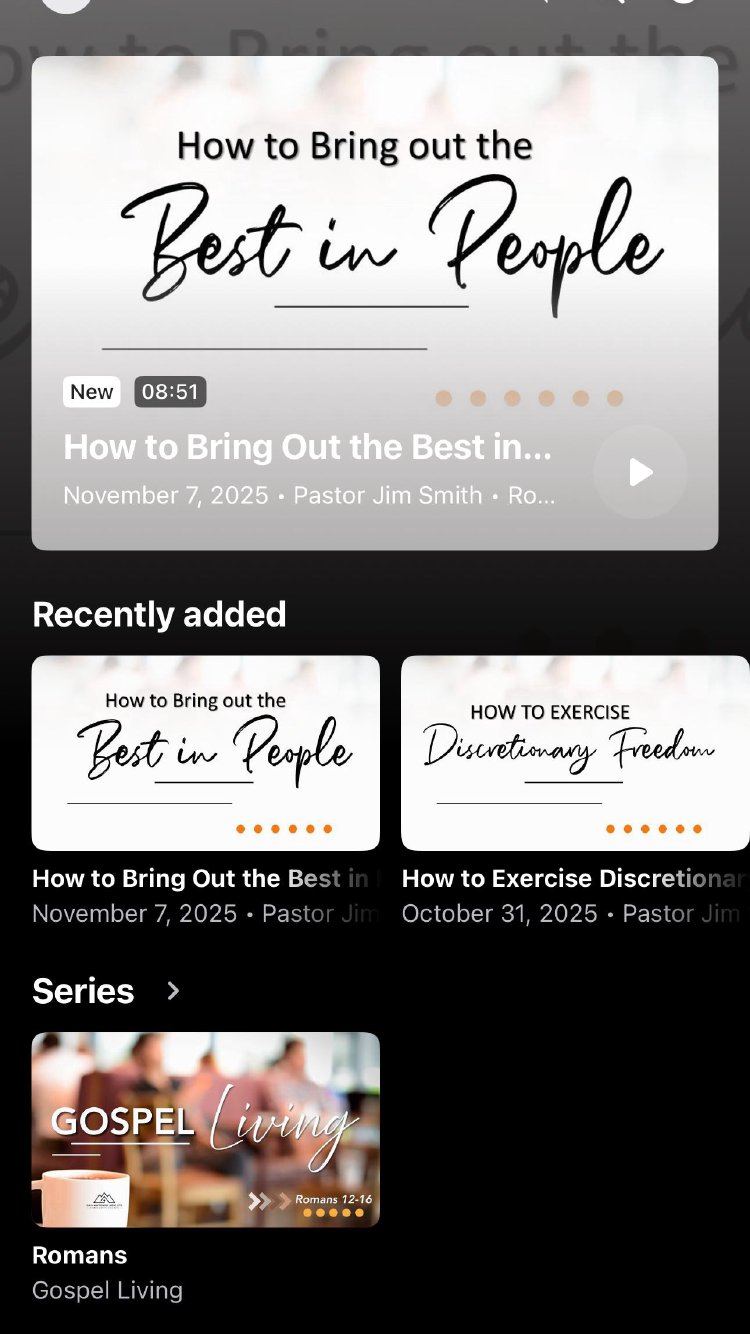Image resolution: width=750 pixels, height=1334 pixels.
Task: Play the featured sermon Best in People
Action: pos(640,472)
